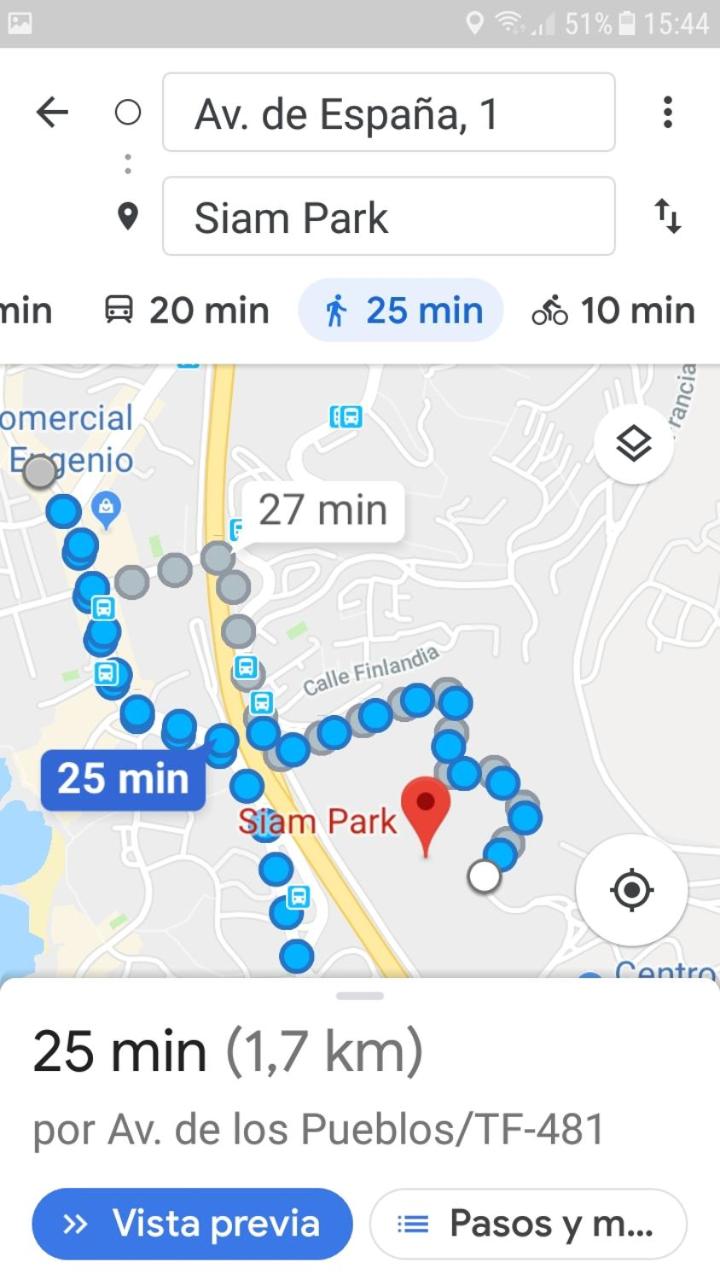Image resolution: width=720 pixels, height=1280 pixels.
Task: Start the Vista previa route preview
Action: click(192, 1223)
